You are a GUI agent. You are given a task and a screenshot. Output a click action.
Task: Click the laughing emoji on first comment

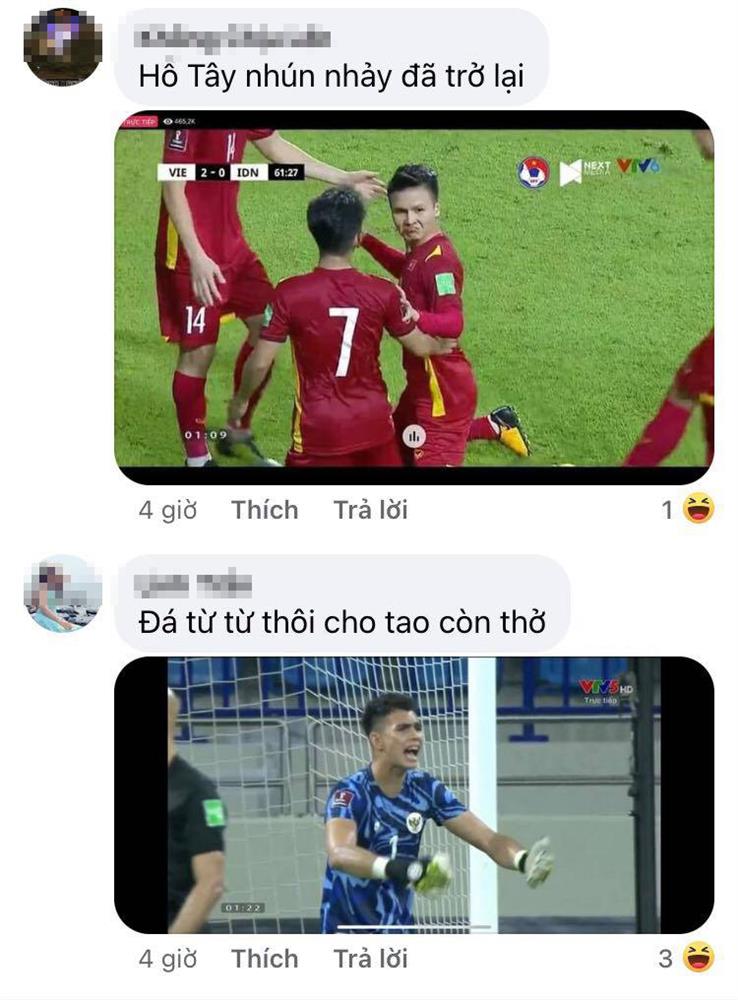697,510
